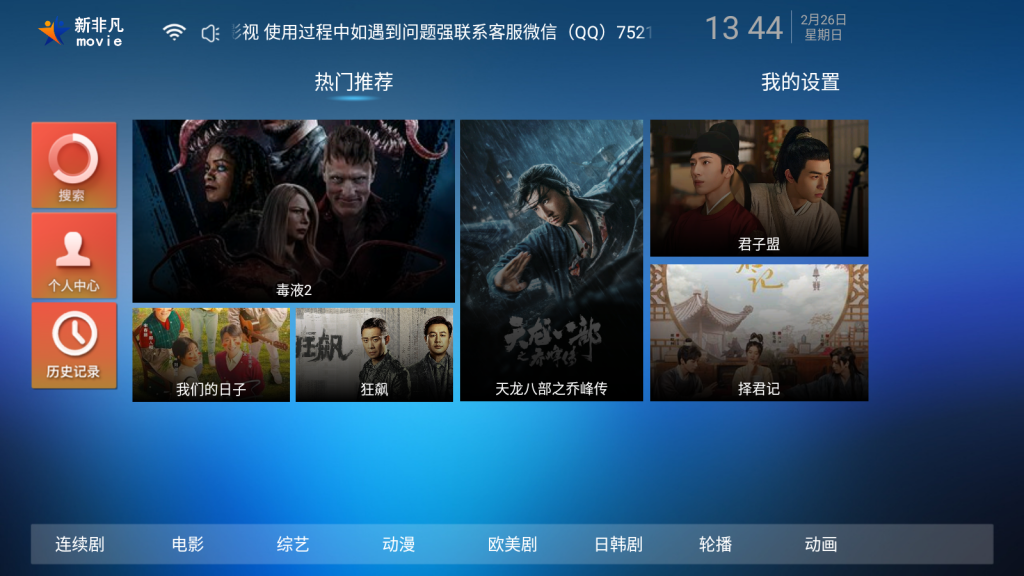This screenshot has height=576, width=1024.
Task: Browse the 综艺 category
Action: tap(293, 545)
